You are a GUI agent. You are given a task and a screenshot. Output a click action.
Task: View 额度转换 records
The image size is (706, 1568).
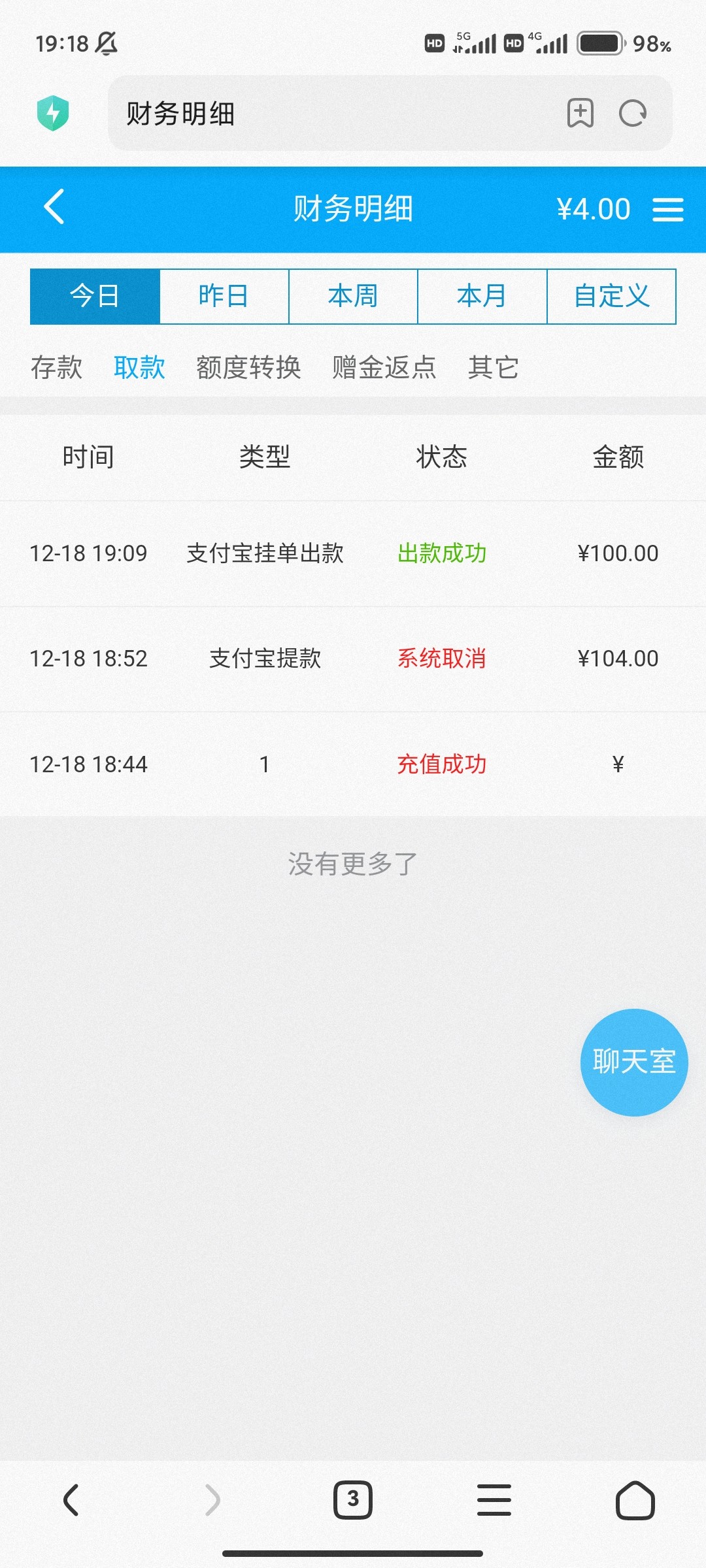point(248,367)
